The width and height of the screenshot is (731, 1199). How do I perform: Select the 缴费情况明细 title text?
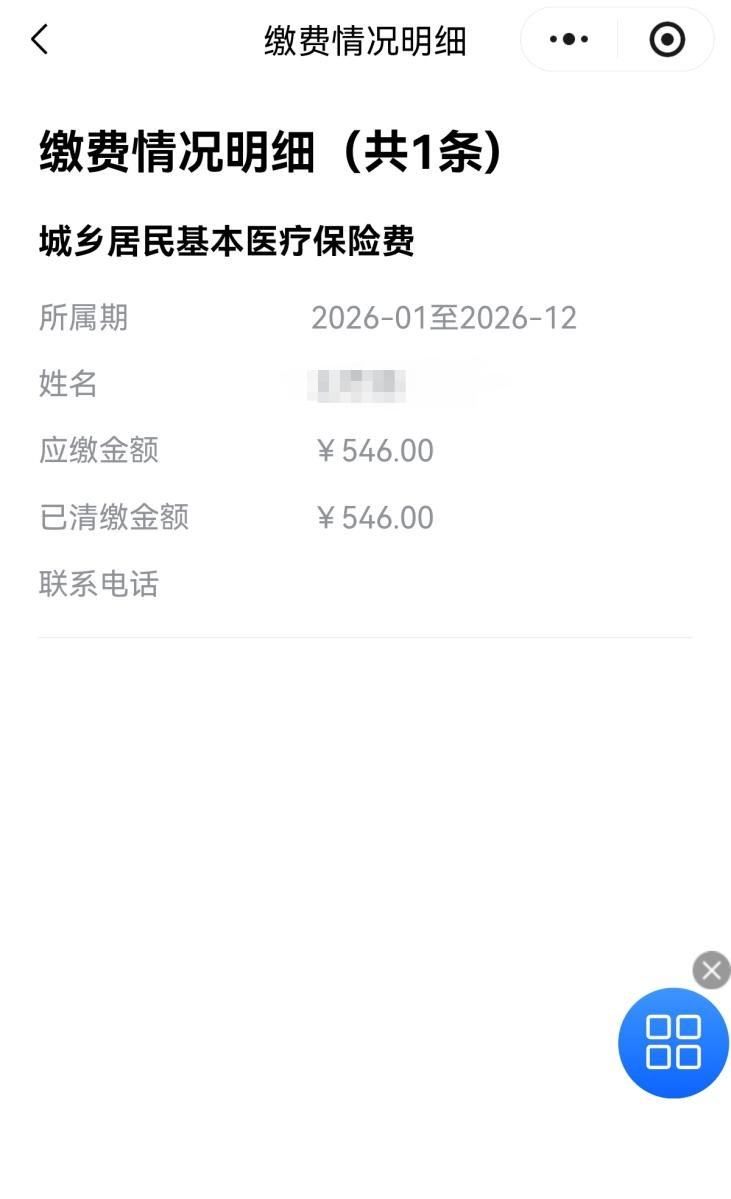(365, 40)
